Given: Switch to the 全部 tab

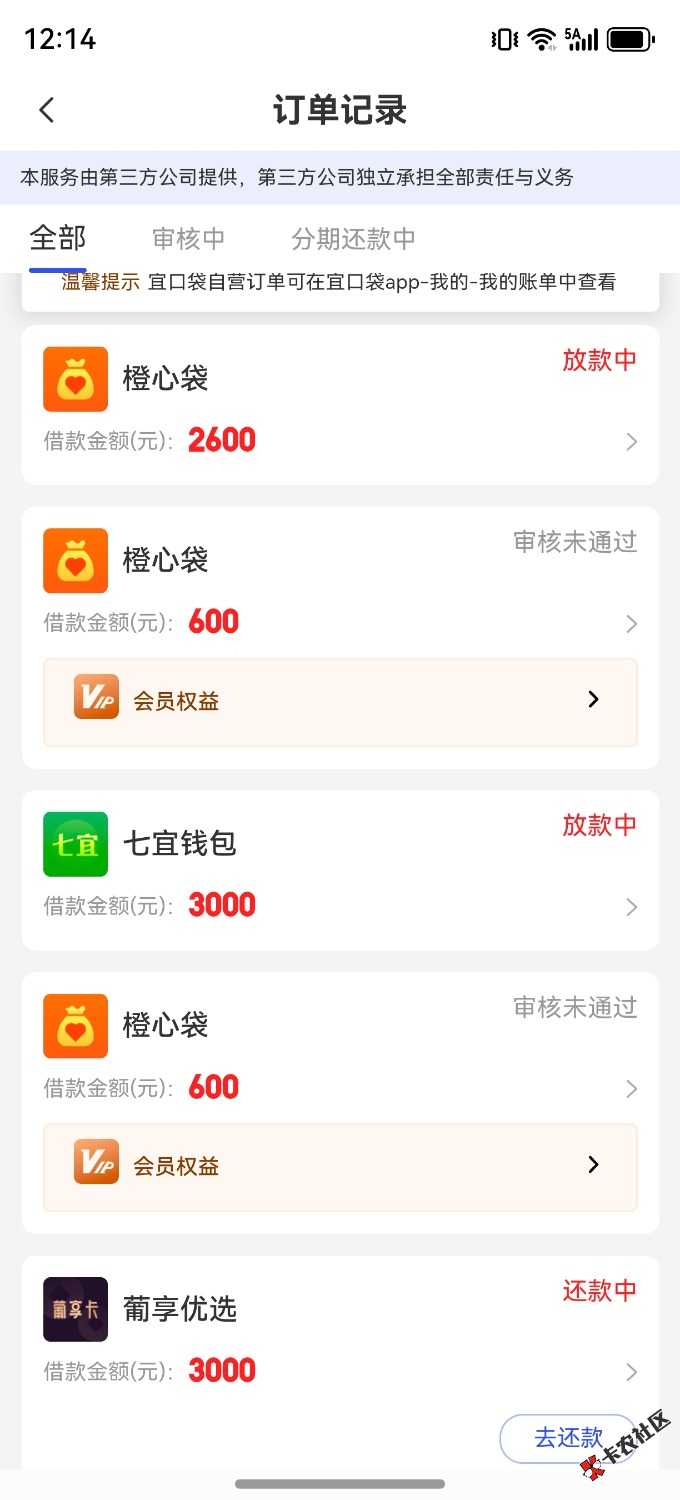Looking at the screenshot, I should 58,239.
